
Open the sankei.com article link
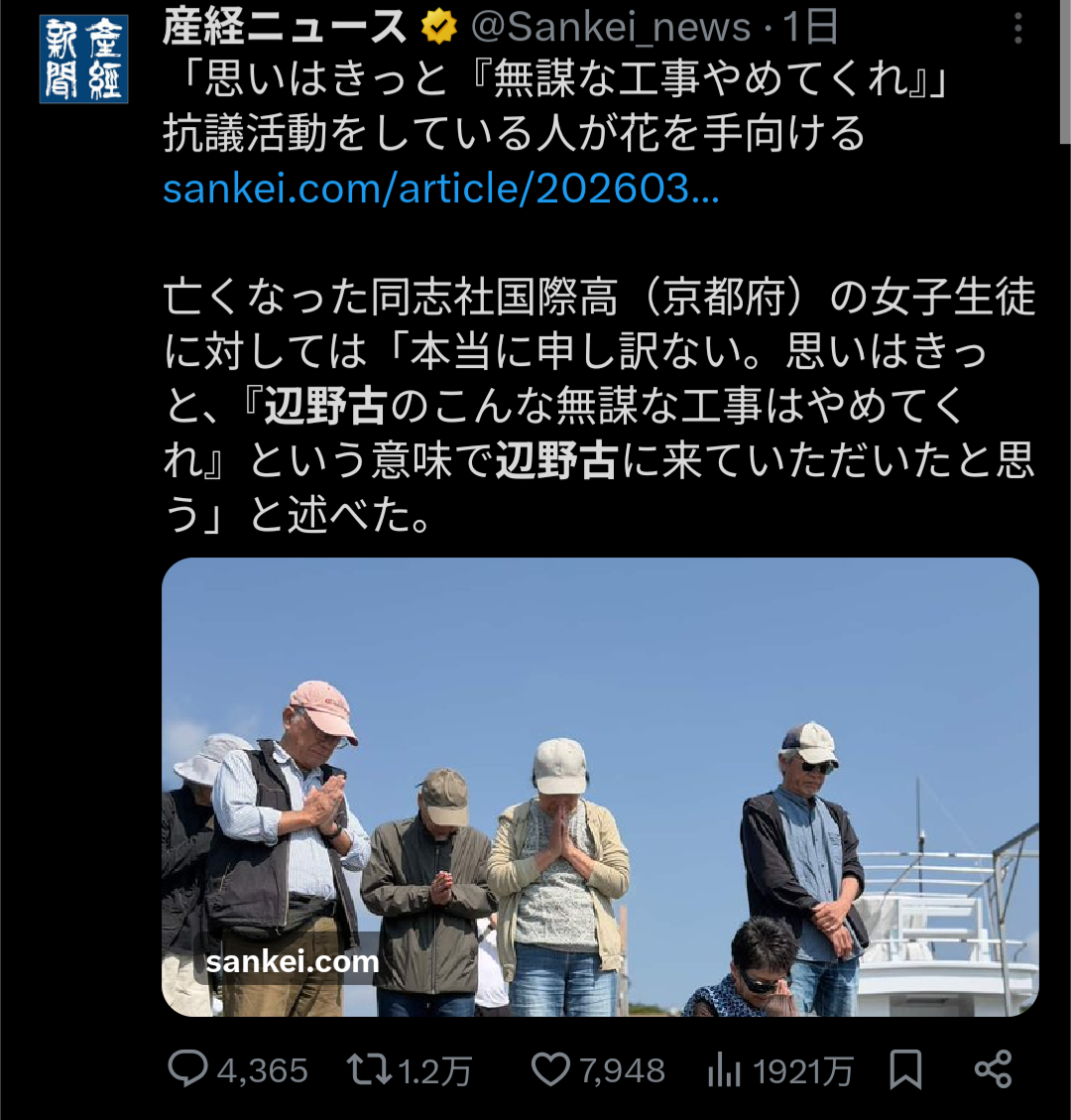pos(440,187)
